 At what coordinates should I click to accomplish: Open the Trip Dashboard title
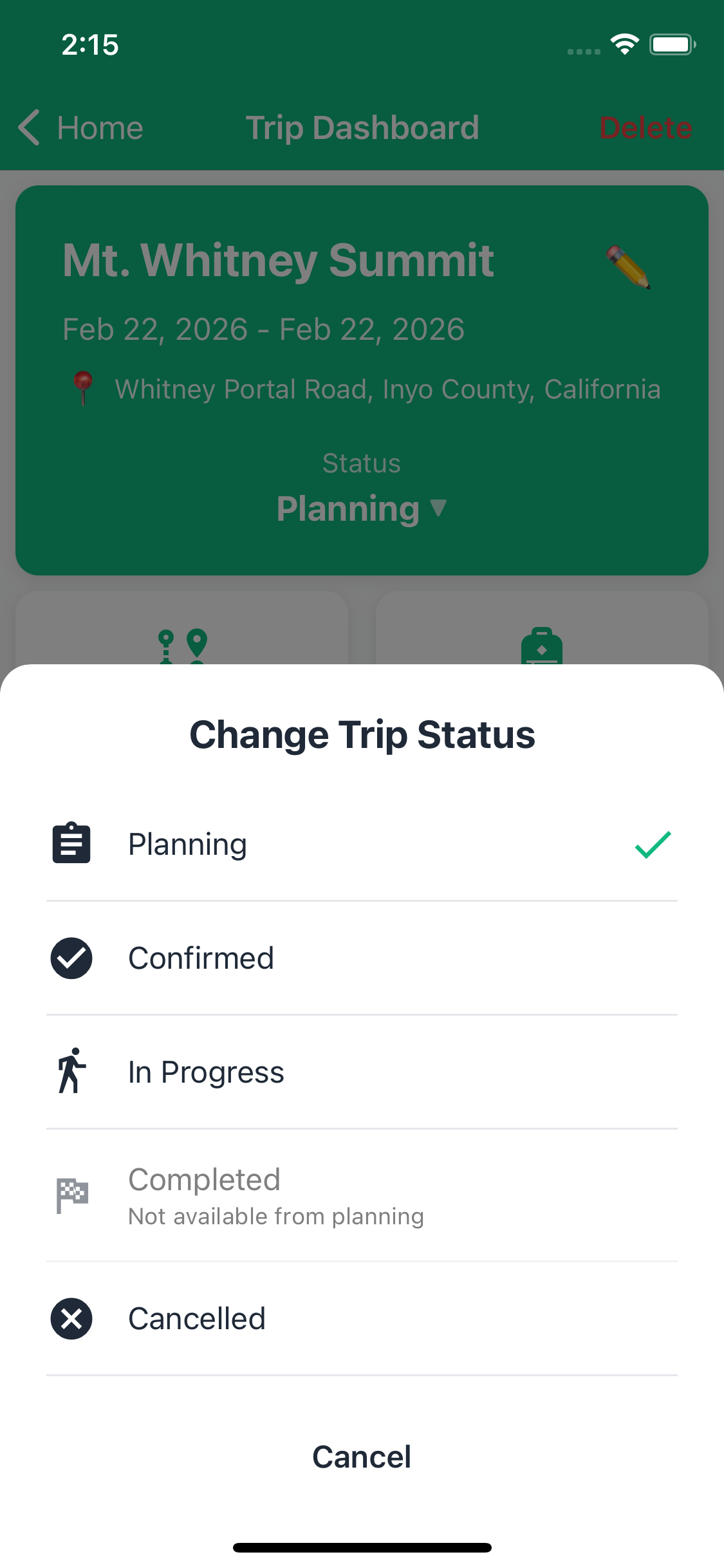[x=362, y=127]
